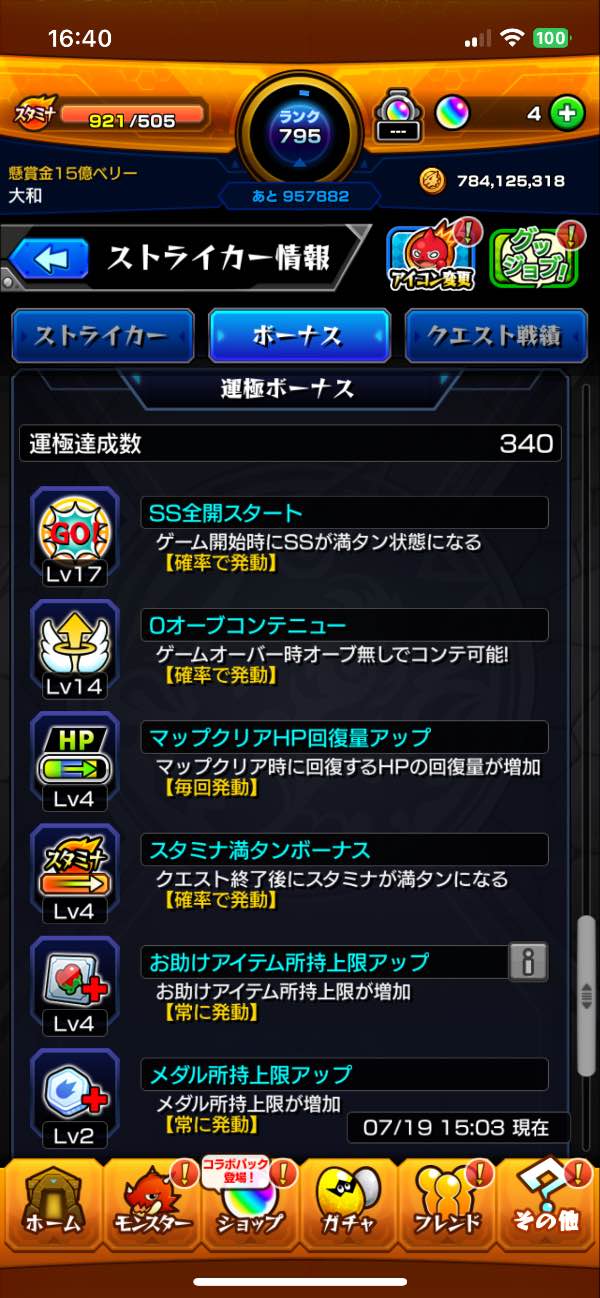Screen dimensions: 600x1298
Task: Switch to the ストライカー tab
Action: coord(101,336)
